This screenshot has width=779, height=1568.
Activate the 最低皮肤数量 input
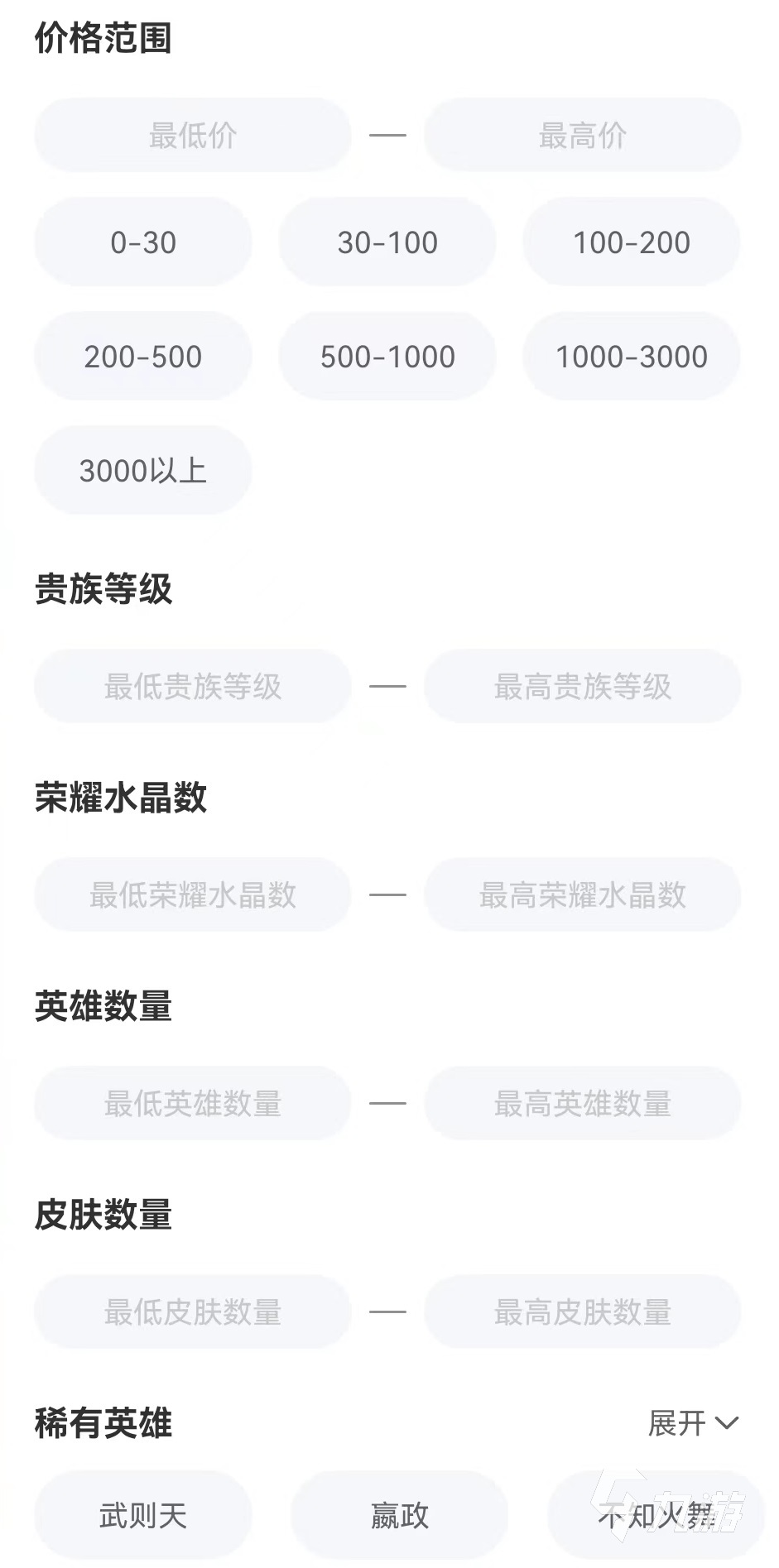[193, 1311]
